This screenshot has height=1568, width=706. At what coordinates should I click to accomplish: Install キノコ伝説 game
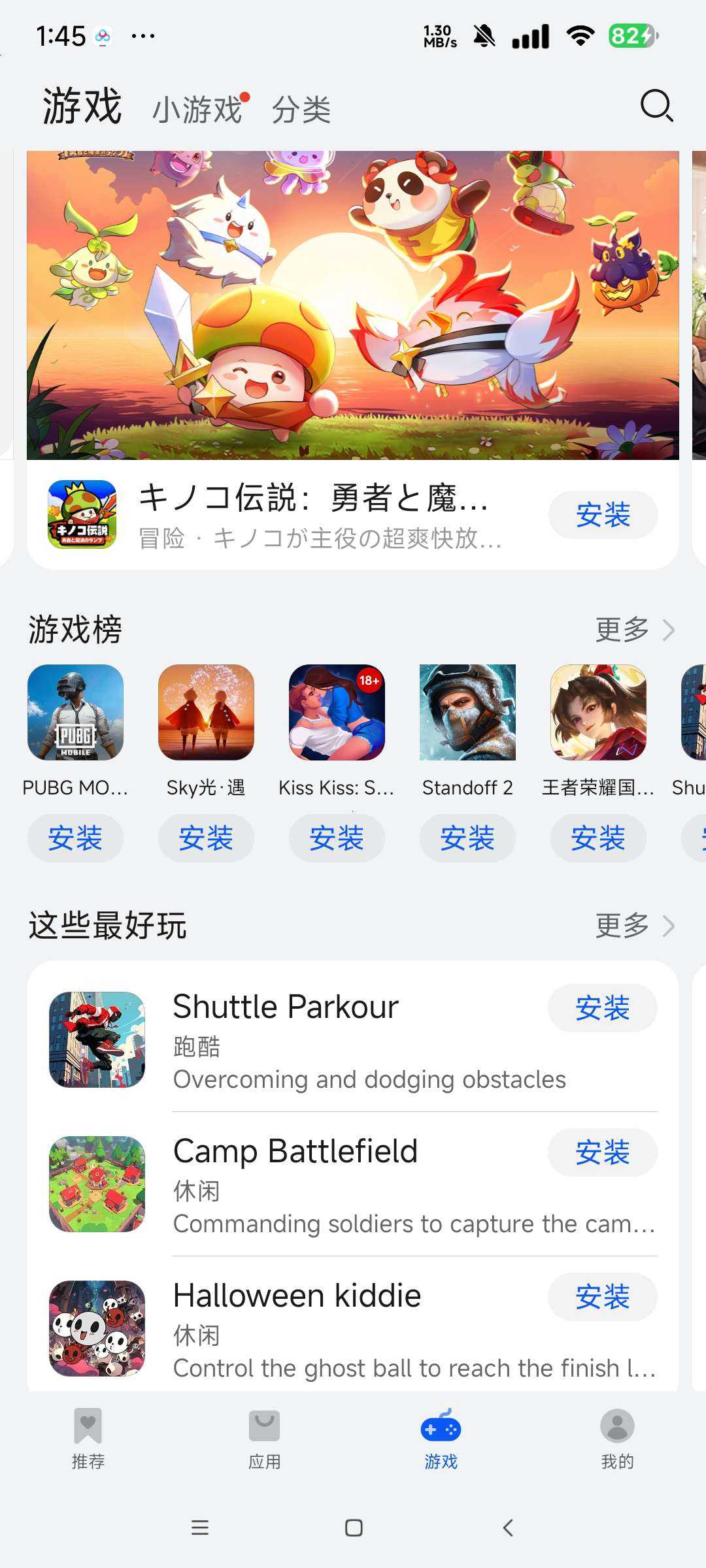[x=603, y=515]
